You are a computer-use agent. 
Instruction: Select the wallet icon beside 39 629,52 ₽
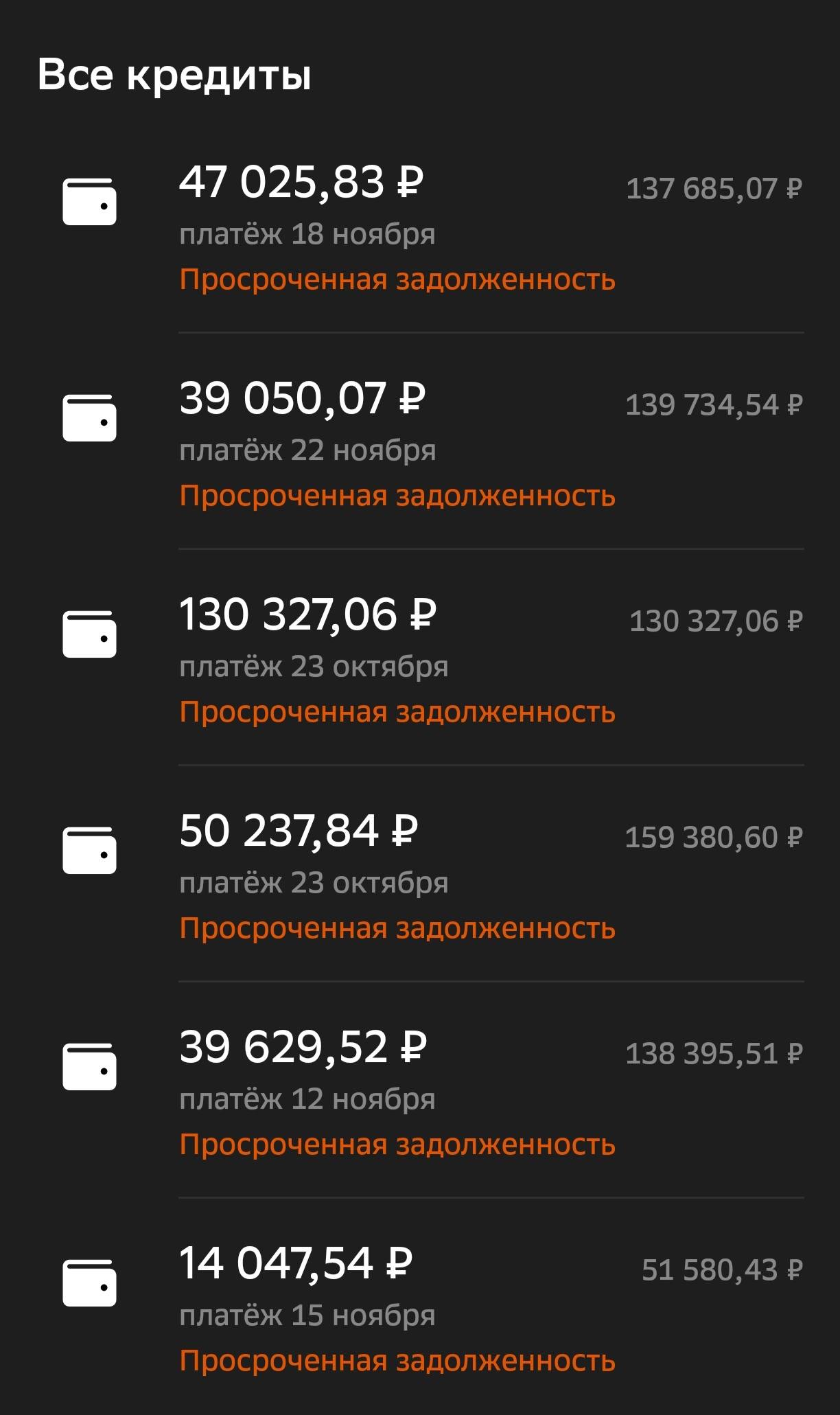click(90, 1066)
